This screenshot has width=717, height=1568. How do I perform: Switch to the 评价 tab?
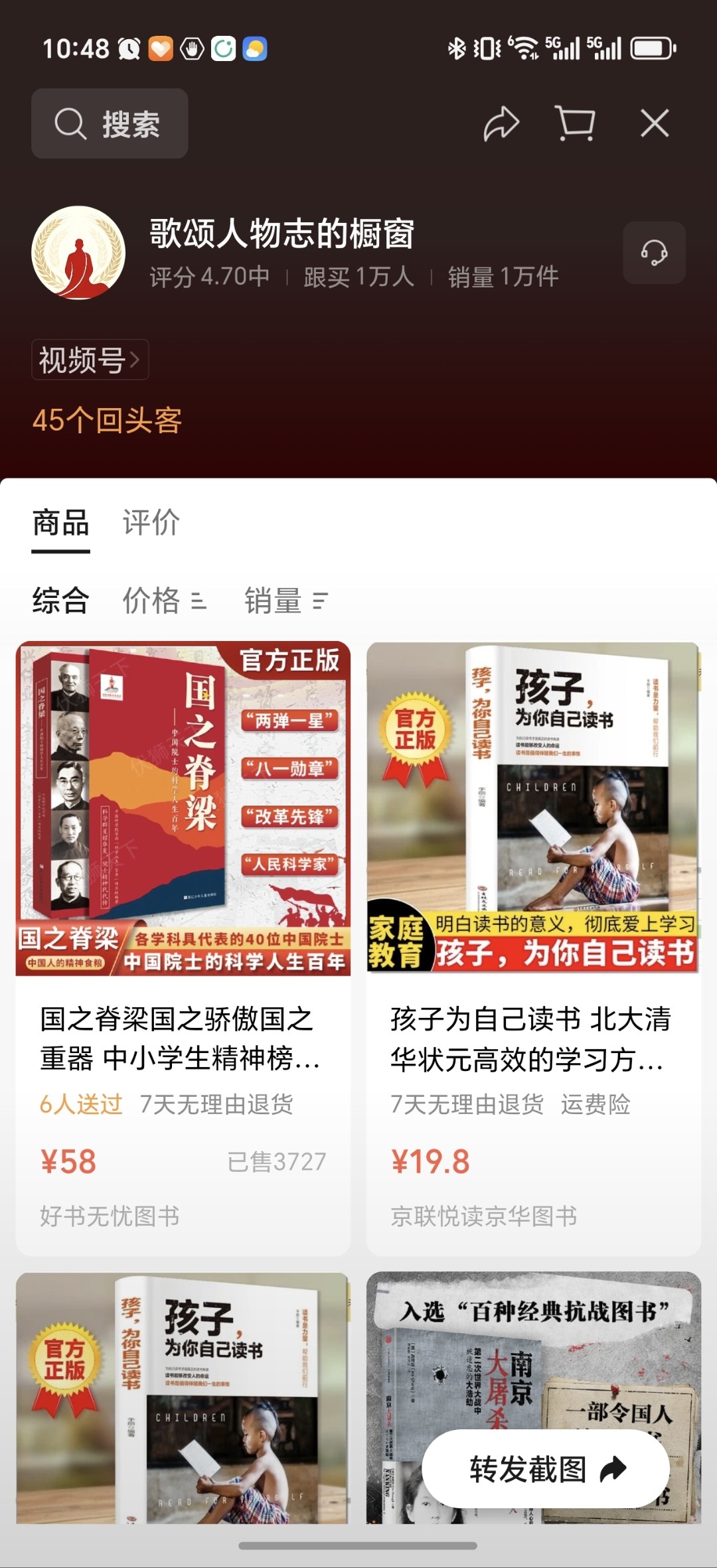click(151, 523)
